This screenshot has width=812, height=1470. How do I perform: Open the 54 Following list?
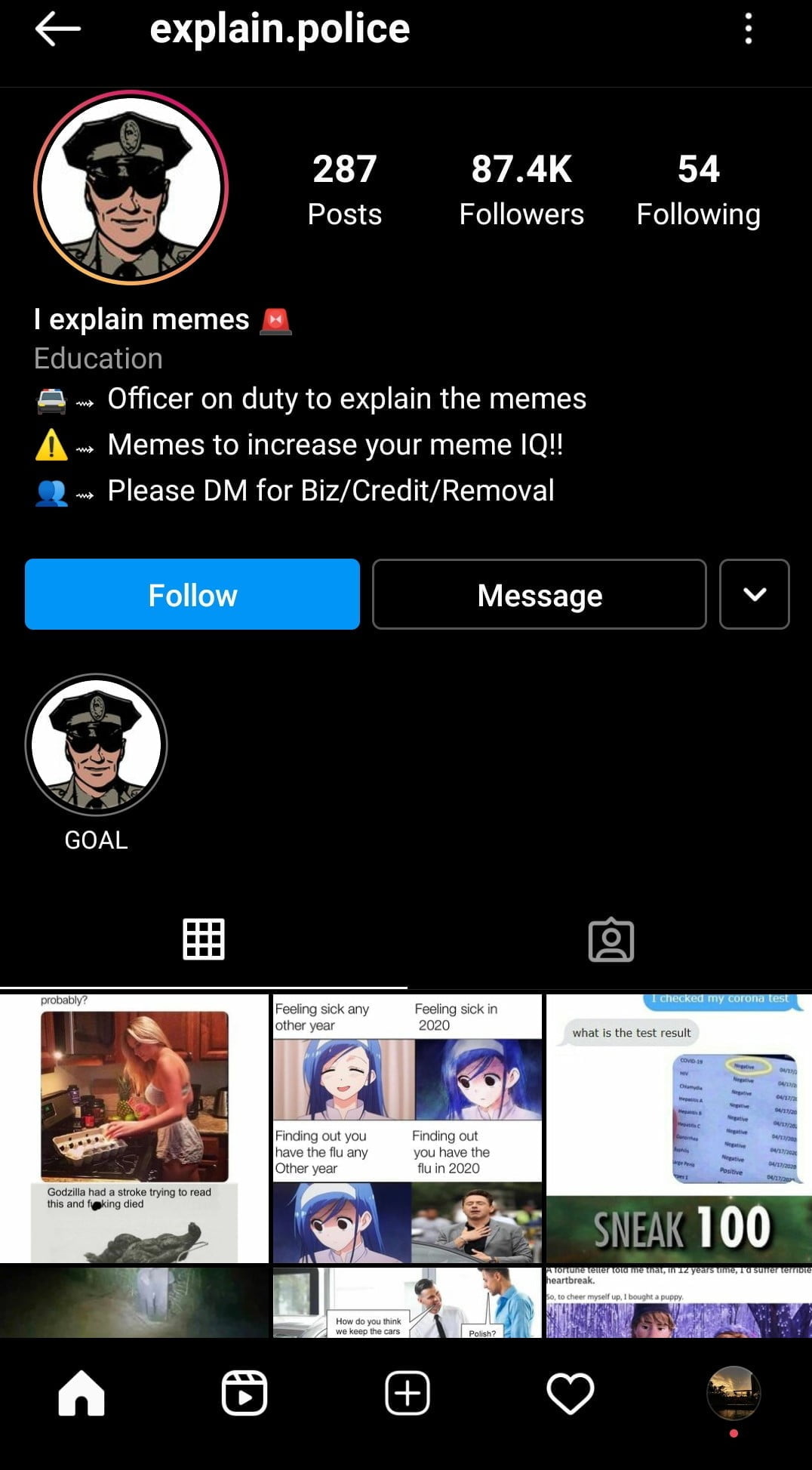[x=698, y=190]
